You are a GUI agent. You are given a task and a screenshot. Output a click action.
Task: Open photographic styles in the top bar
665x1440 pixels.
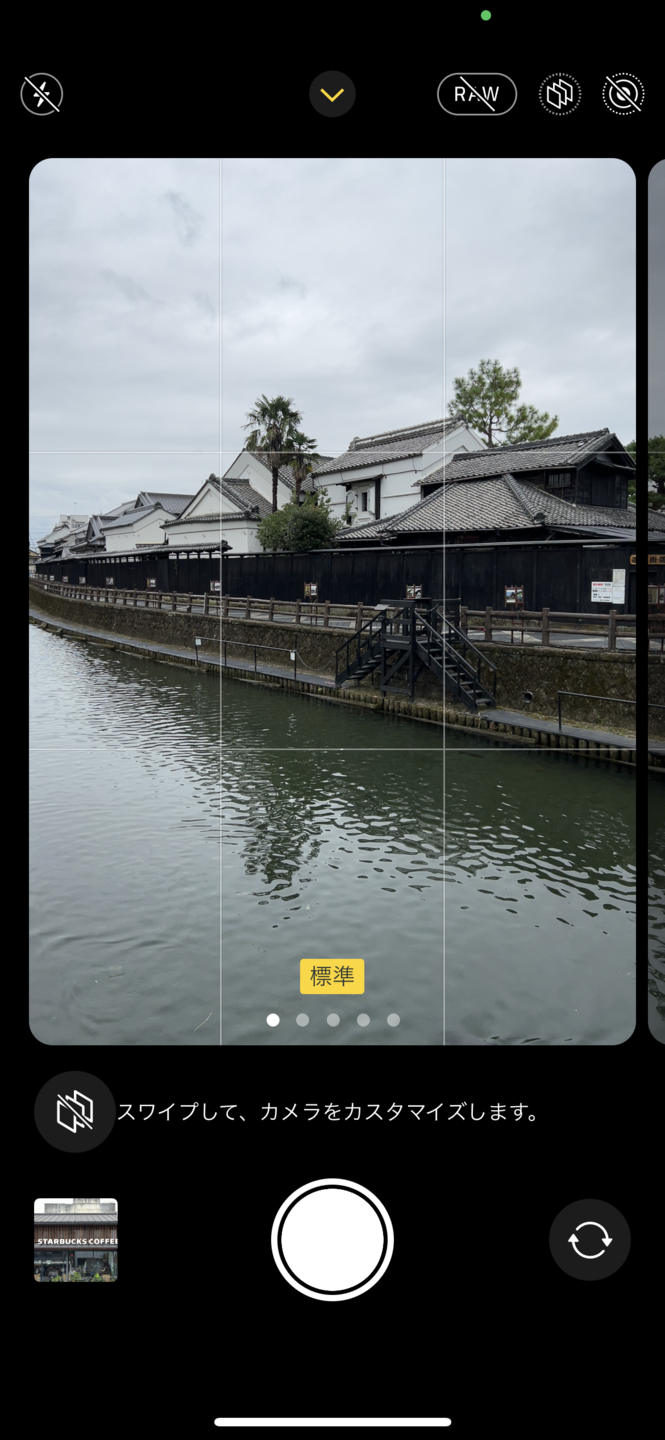click(560, 95)
